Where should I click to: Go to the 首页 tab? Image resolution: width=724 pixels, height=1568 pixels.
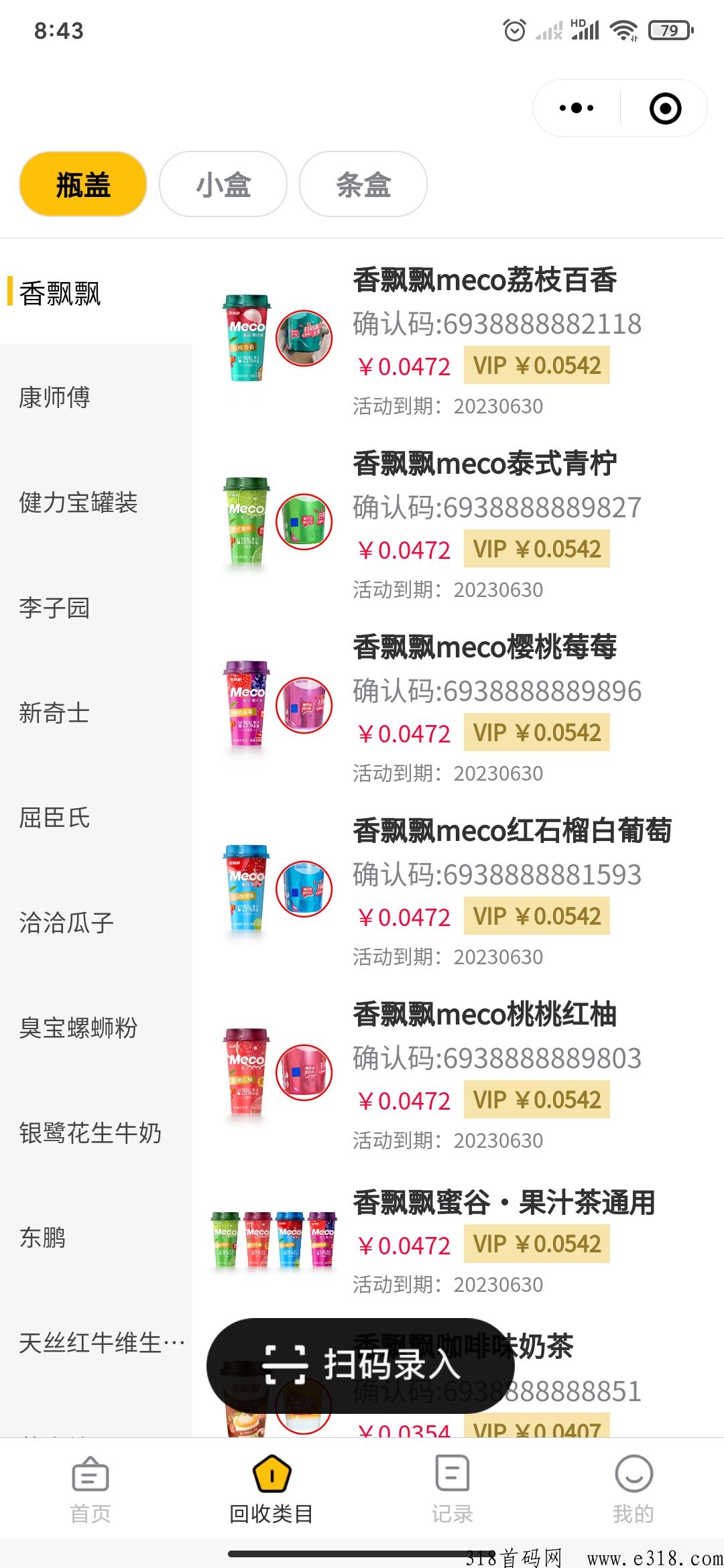click(90, 1489)
